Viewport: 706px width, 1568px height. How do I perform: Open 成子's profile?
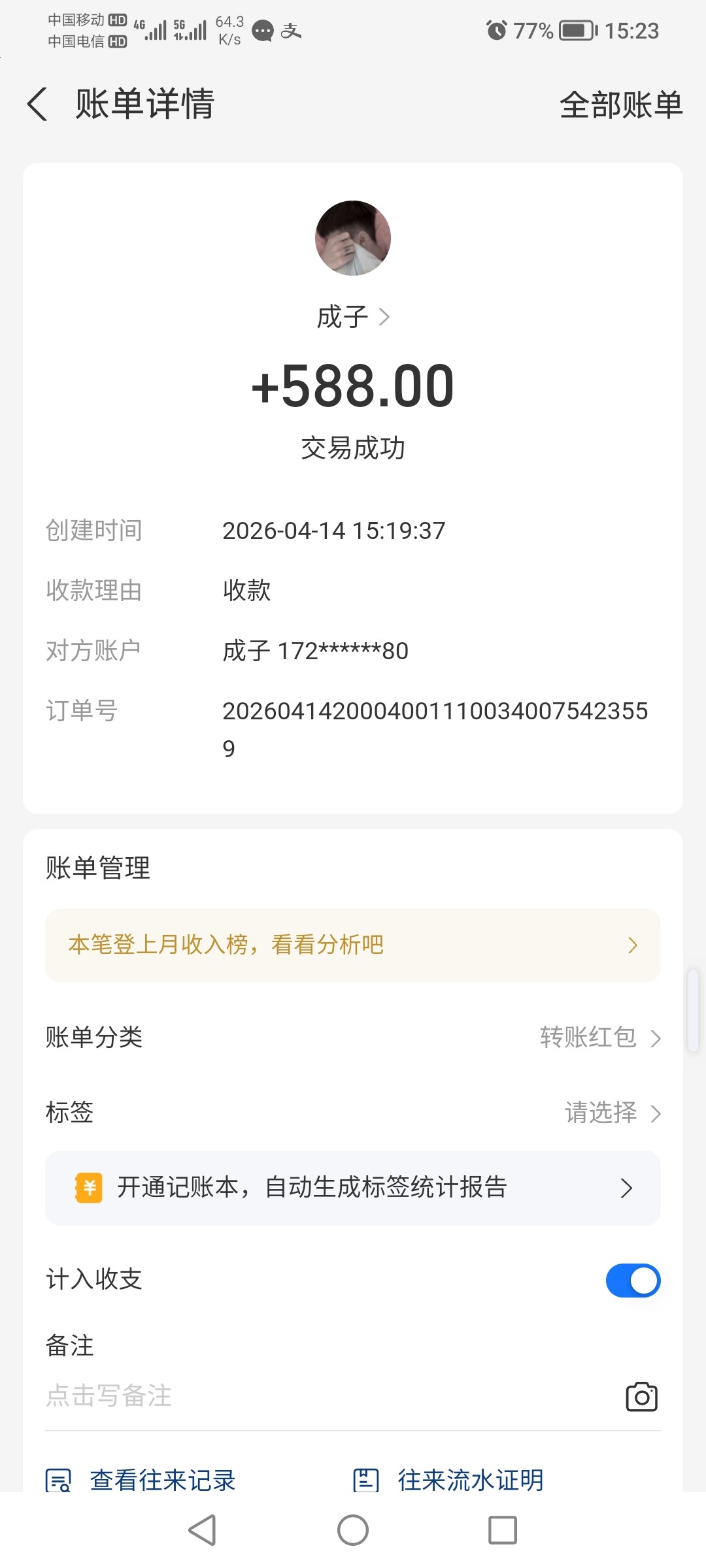(x=353, y=318)
